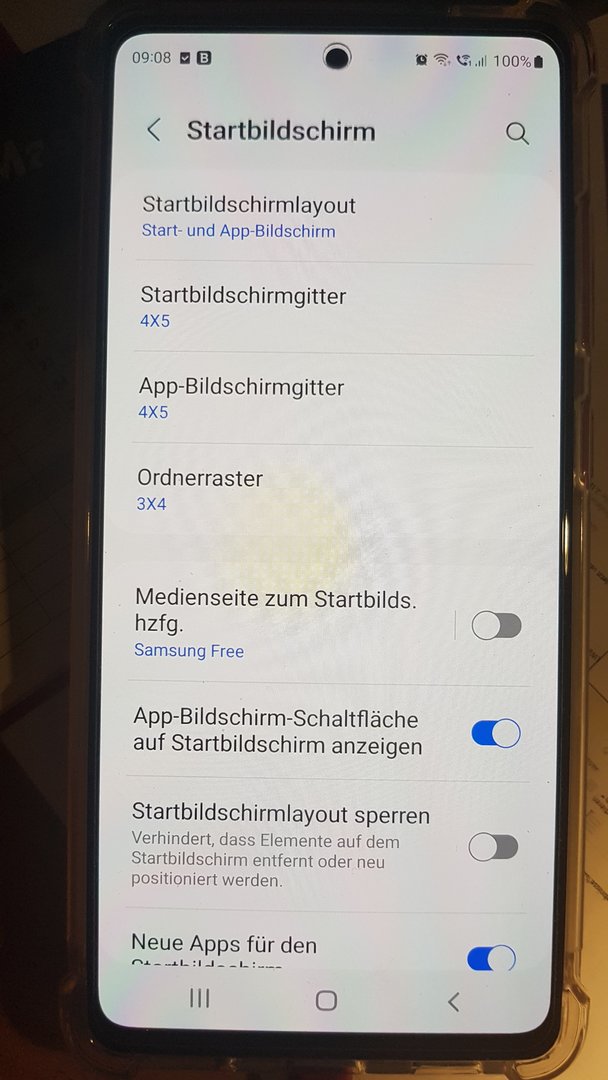Tap the home button in navigation bar
The image size is (608, 1080).
[326, 1000]
